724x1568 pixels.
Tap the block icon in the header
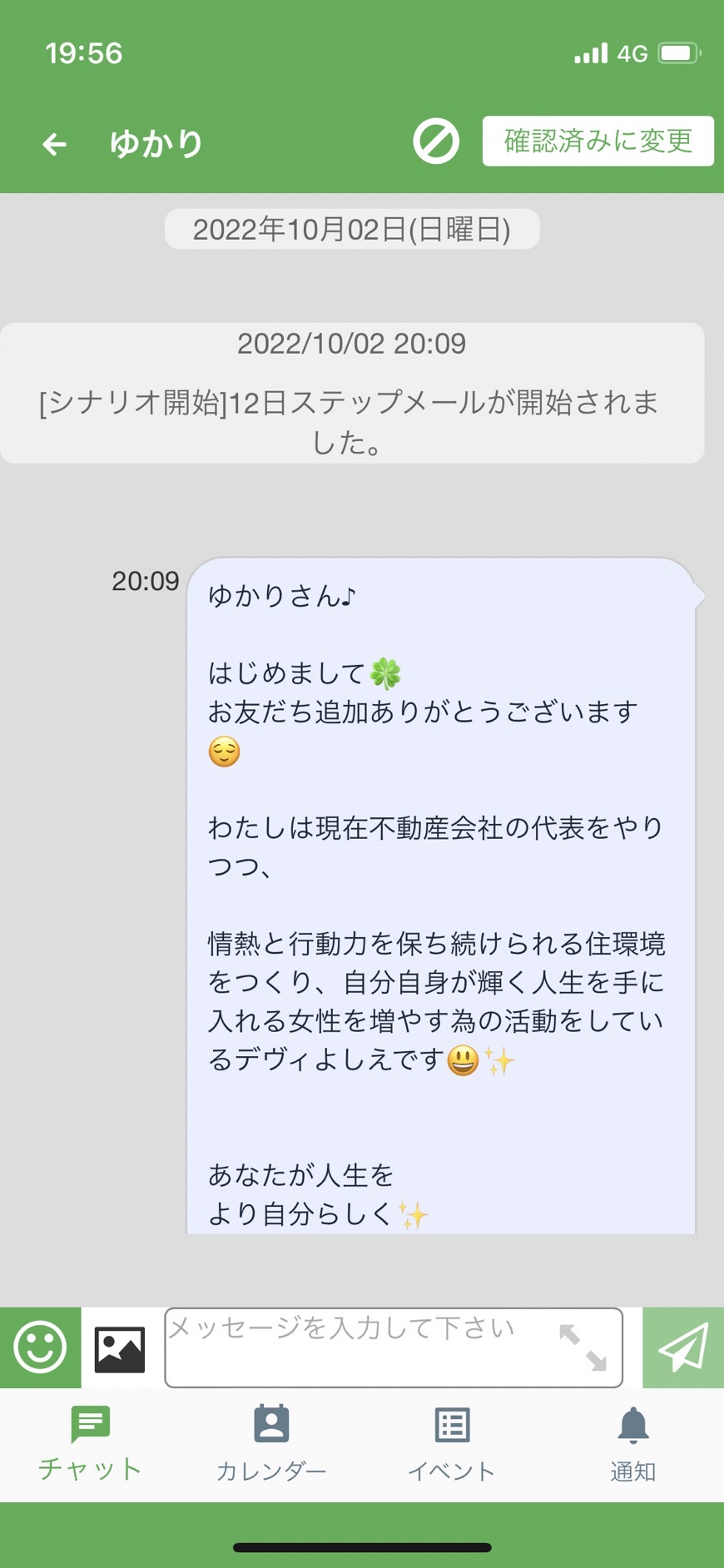tap(436, 141)
